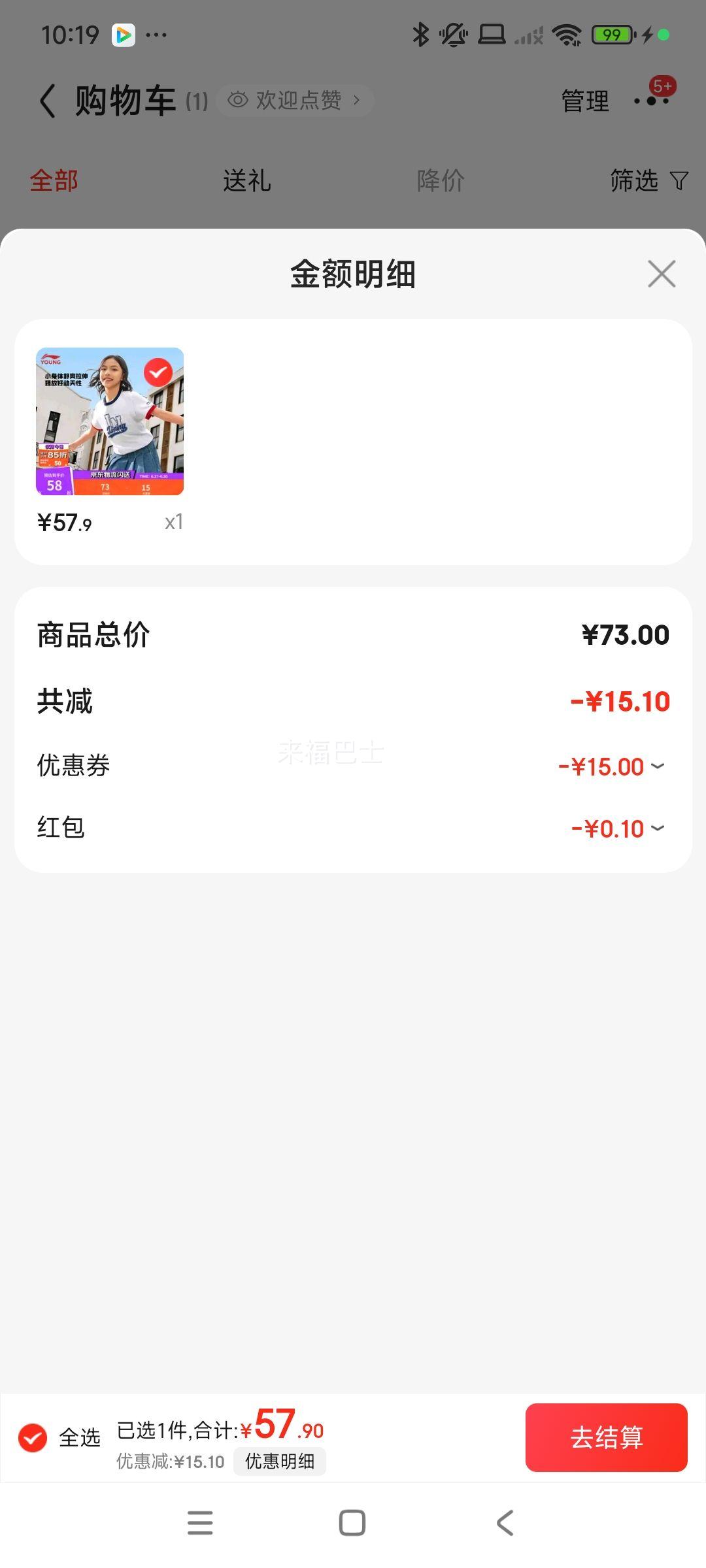Toggle the 全选 checkbox

point(33,1437)
